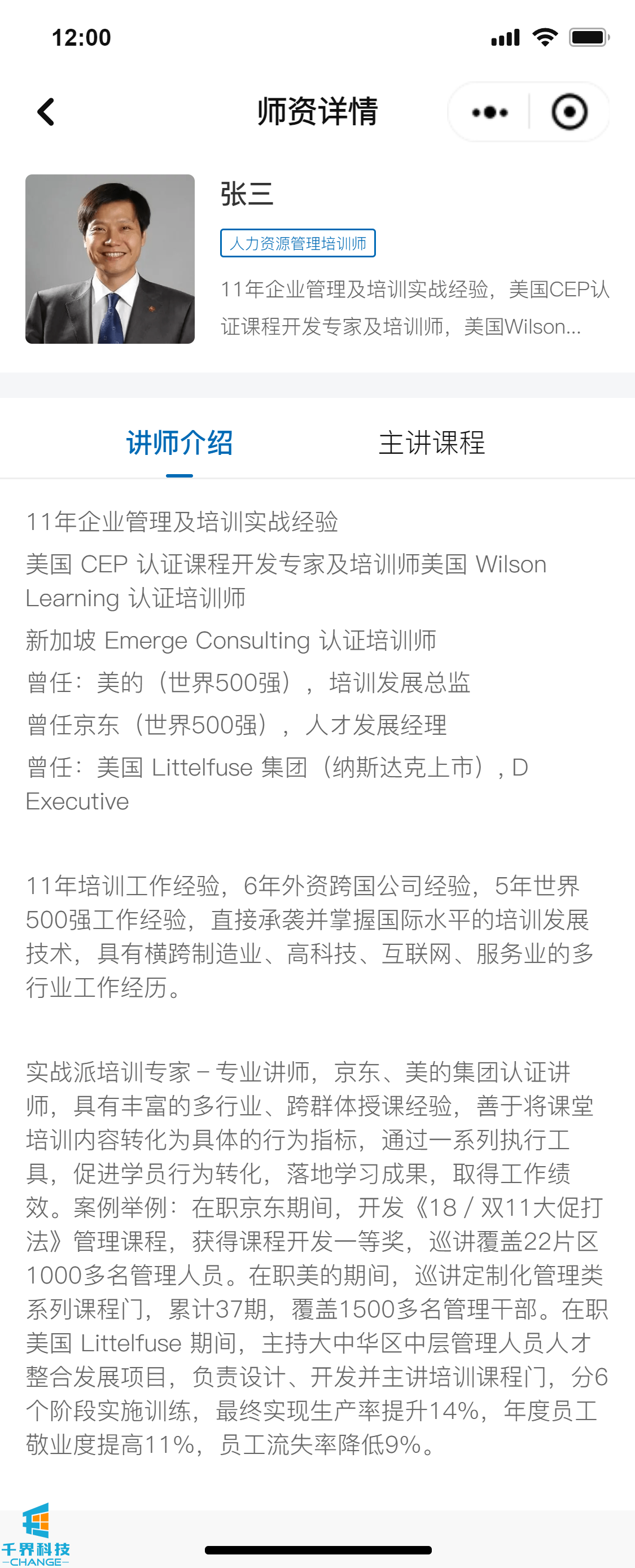Open the mini program more-options menu

click(x=489, y=112)
